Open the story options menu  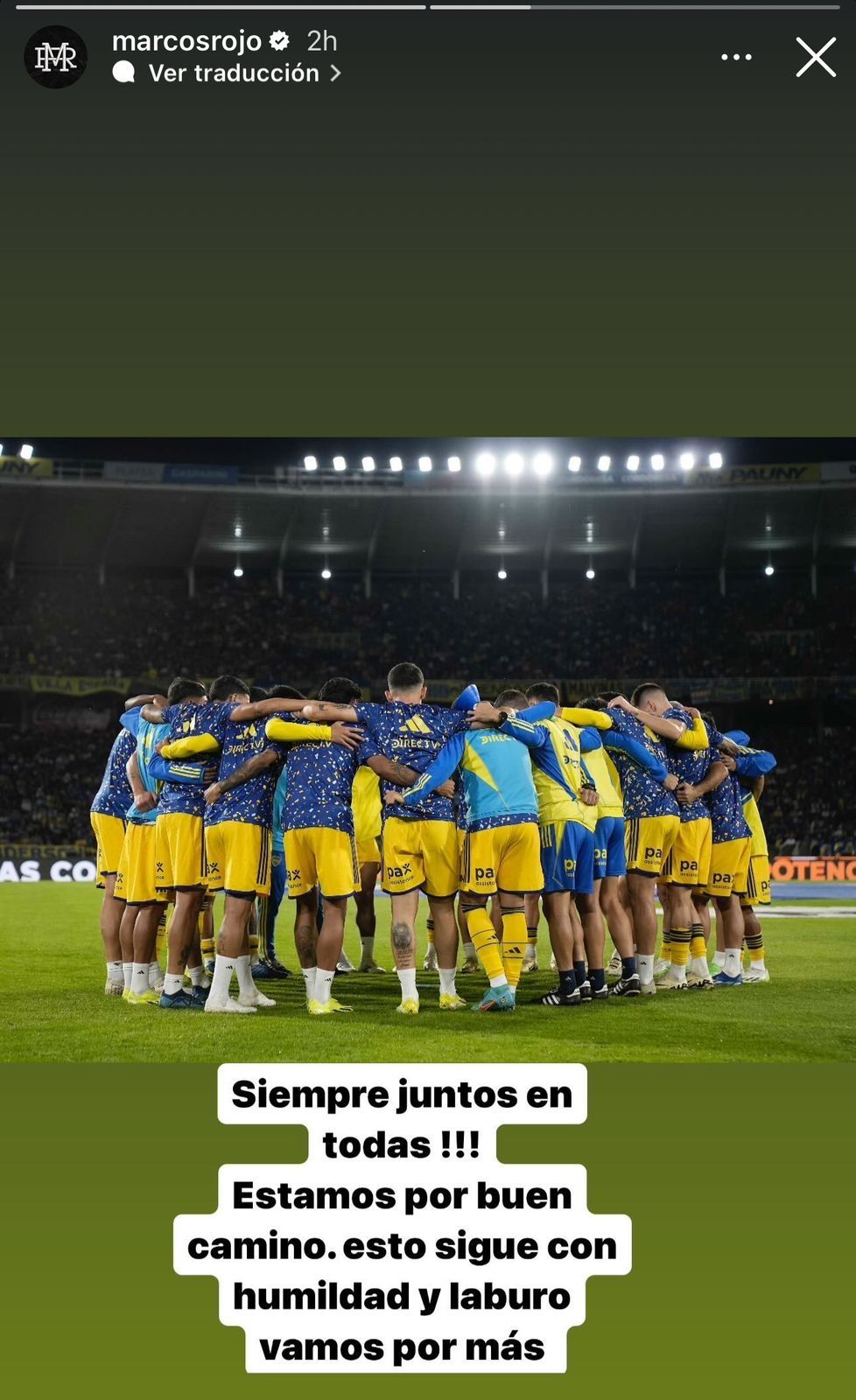[736, 58]
